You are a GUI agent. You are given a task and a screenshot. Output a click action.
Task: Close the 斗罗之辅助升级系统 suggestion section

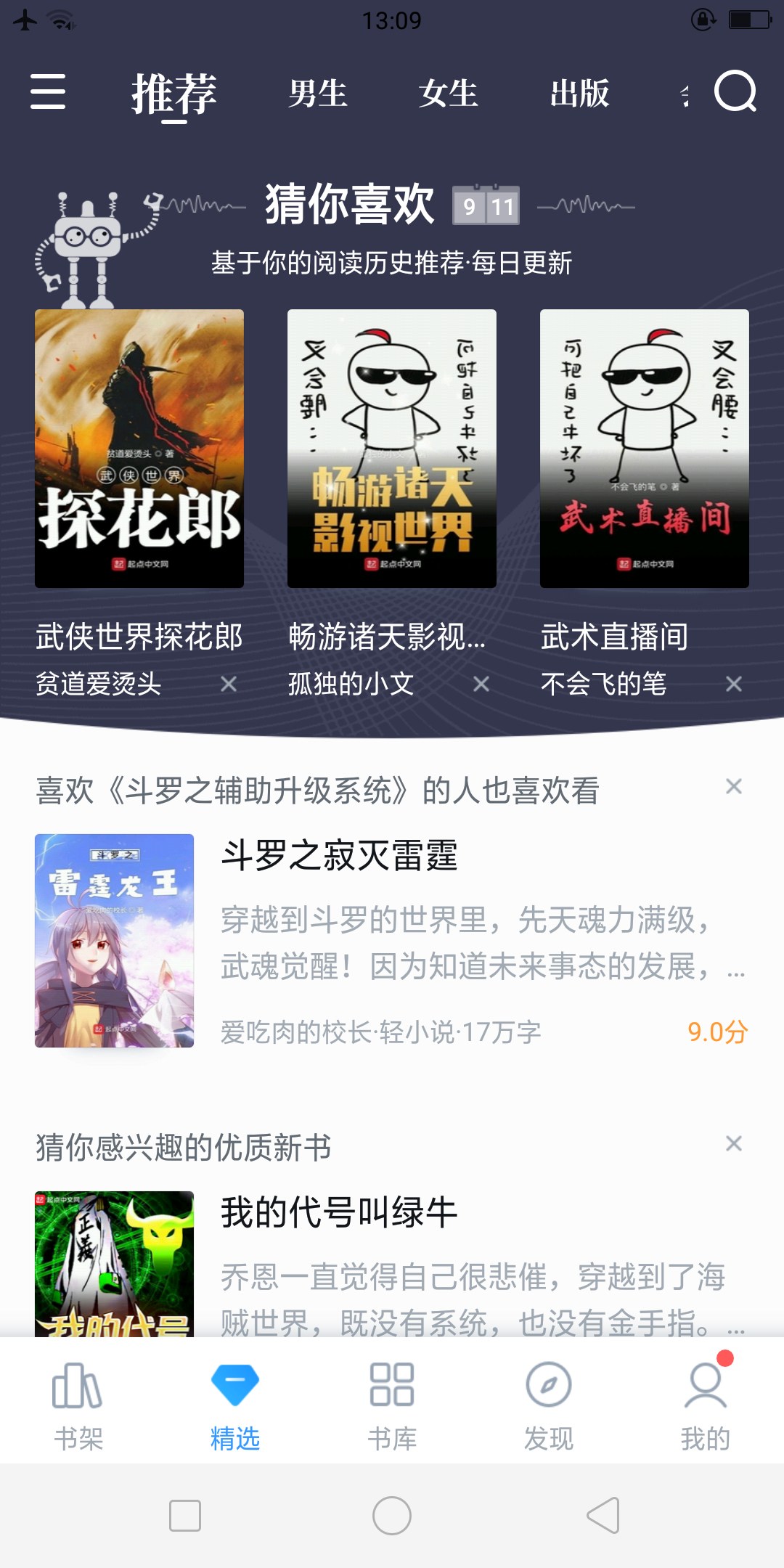(x=734, y=786)
